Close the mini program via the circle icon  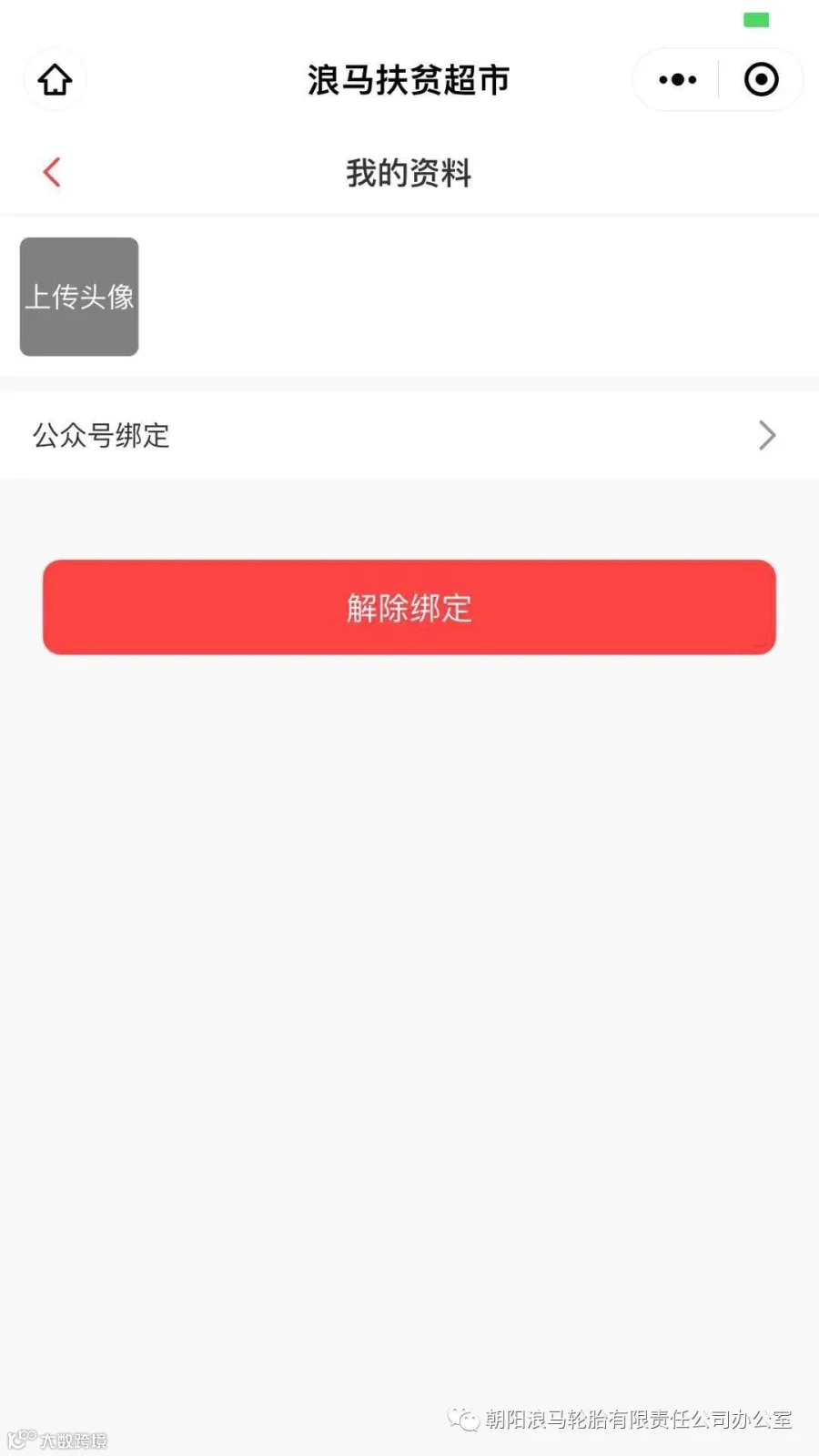[x=762, y=80]
